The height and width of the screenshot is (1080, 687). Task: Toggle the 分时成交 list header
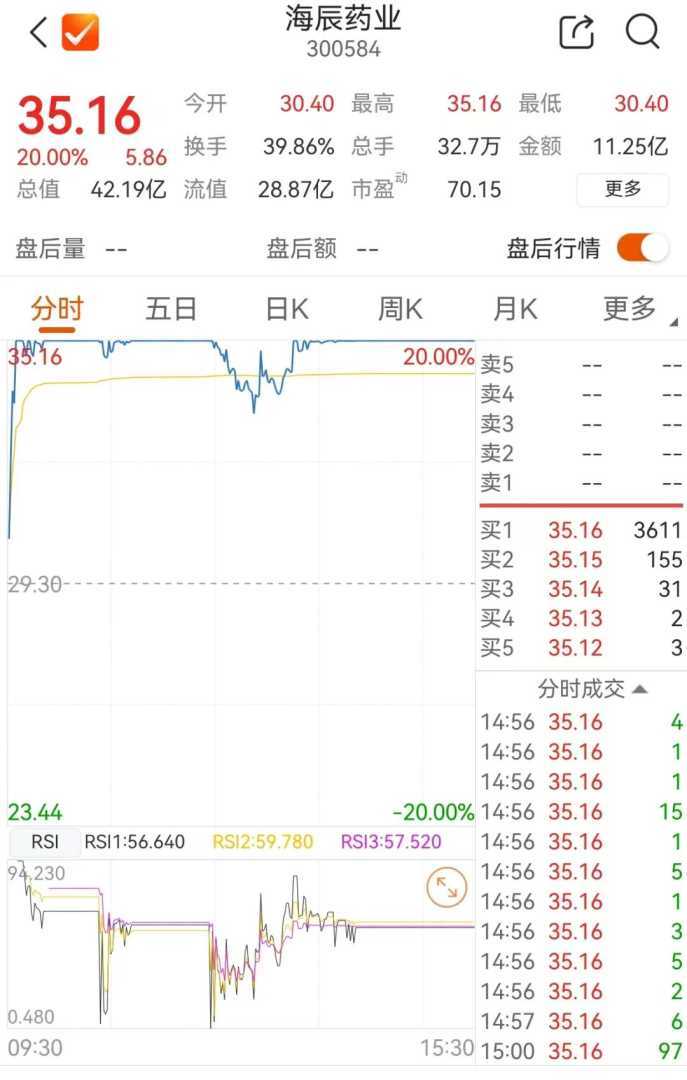[591, 689]
